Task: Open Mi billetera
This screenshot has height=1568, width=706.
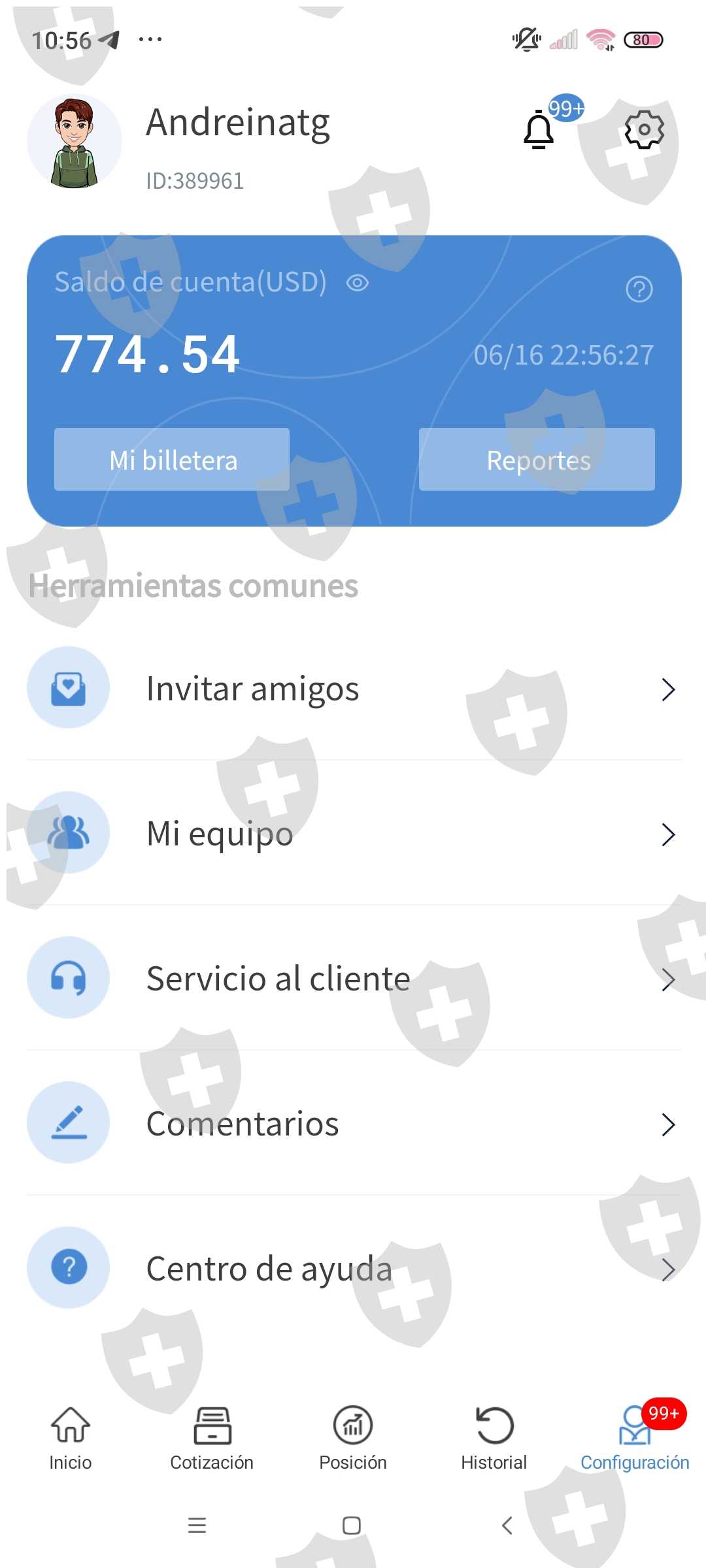Action: click(x=172, y=459)
